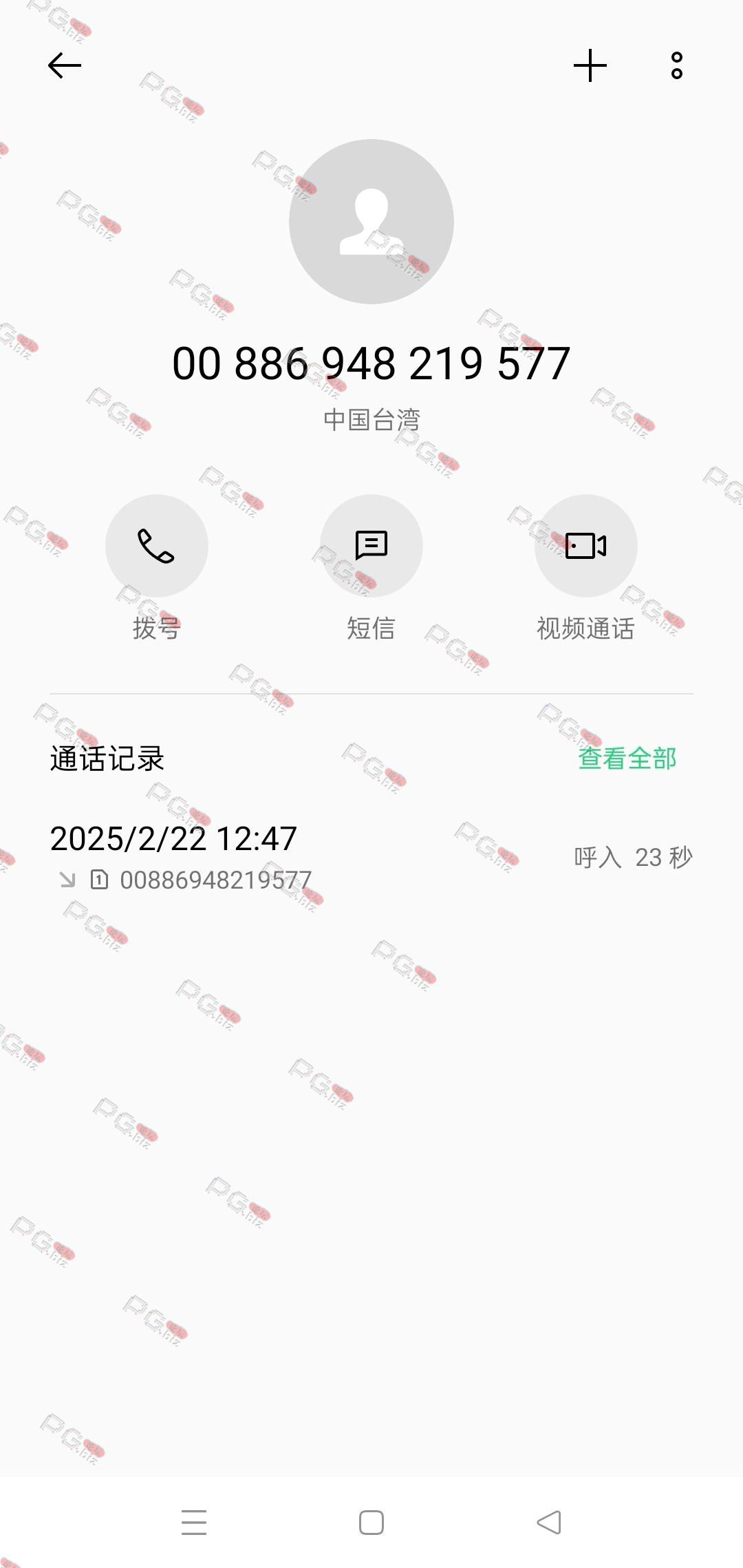View all call records via 查看全部
Image resolution: width=743 pixels, height=1568 pixels.
(x=627, y=759)
